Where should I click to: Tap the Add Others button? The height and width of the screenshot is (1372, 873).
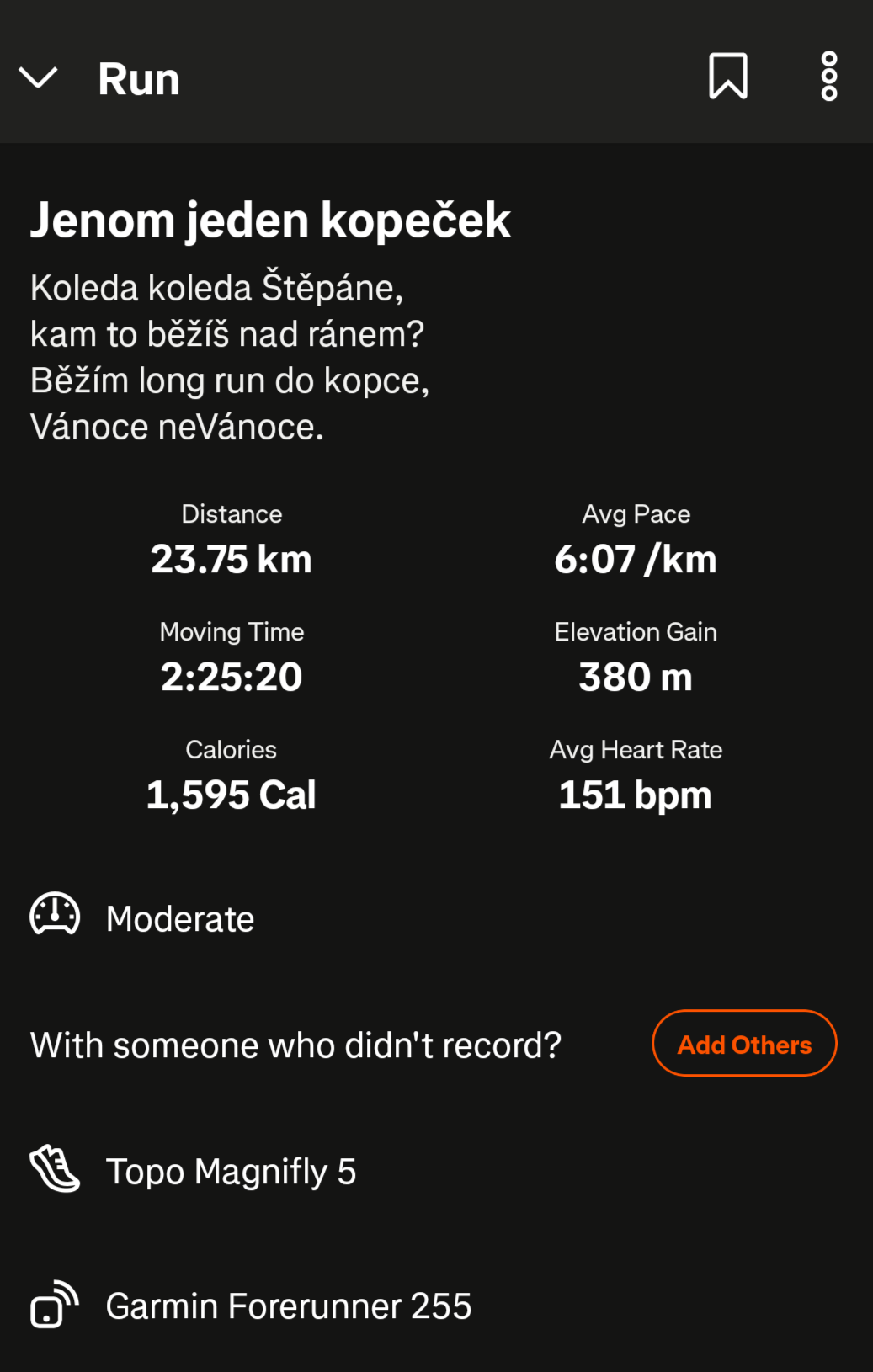click(744, 1044)
